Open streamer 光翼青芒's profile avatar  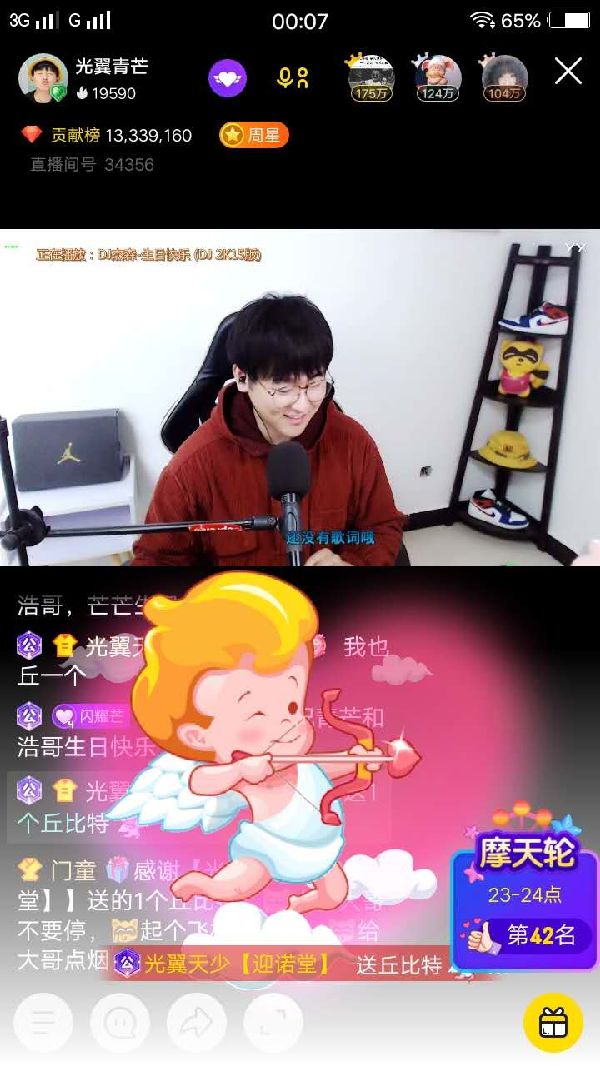tap(43, 78)
